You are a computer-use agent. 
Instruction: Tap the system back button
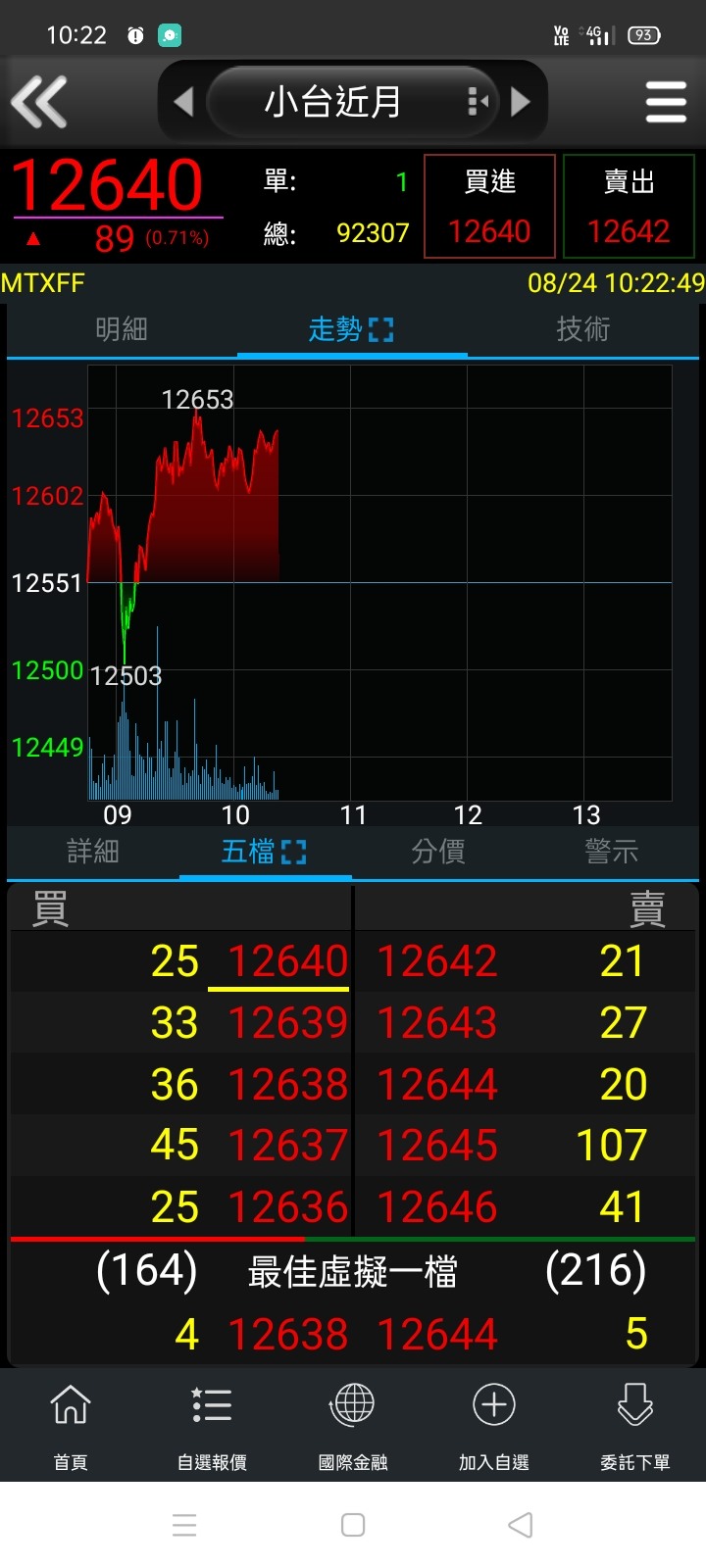pos(521,1525)
